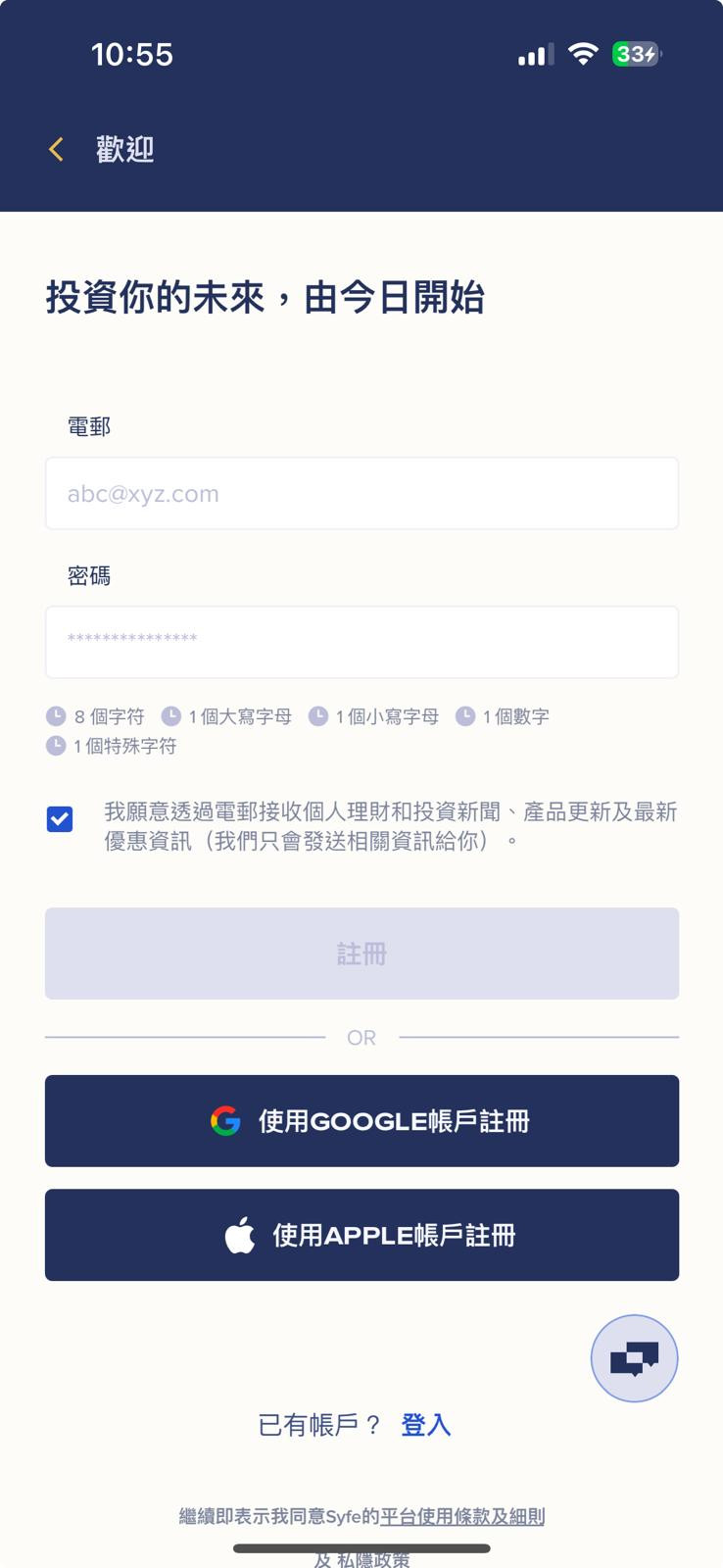The image size is (723, 1568).
Task: Uncheck the email newsletter consent checkbox
Action: [x=60, y=818]
